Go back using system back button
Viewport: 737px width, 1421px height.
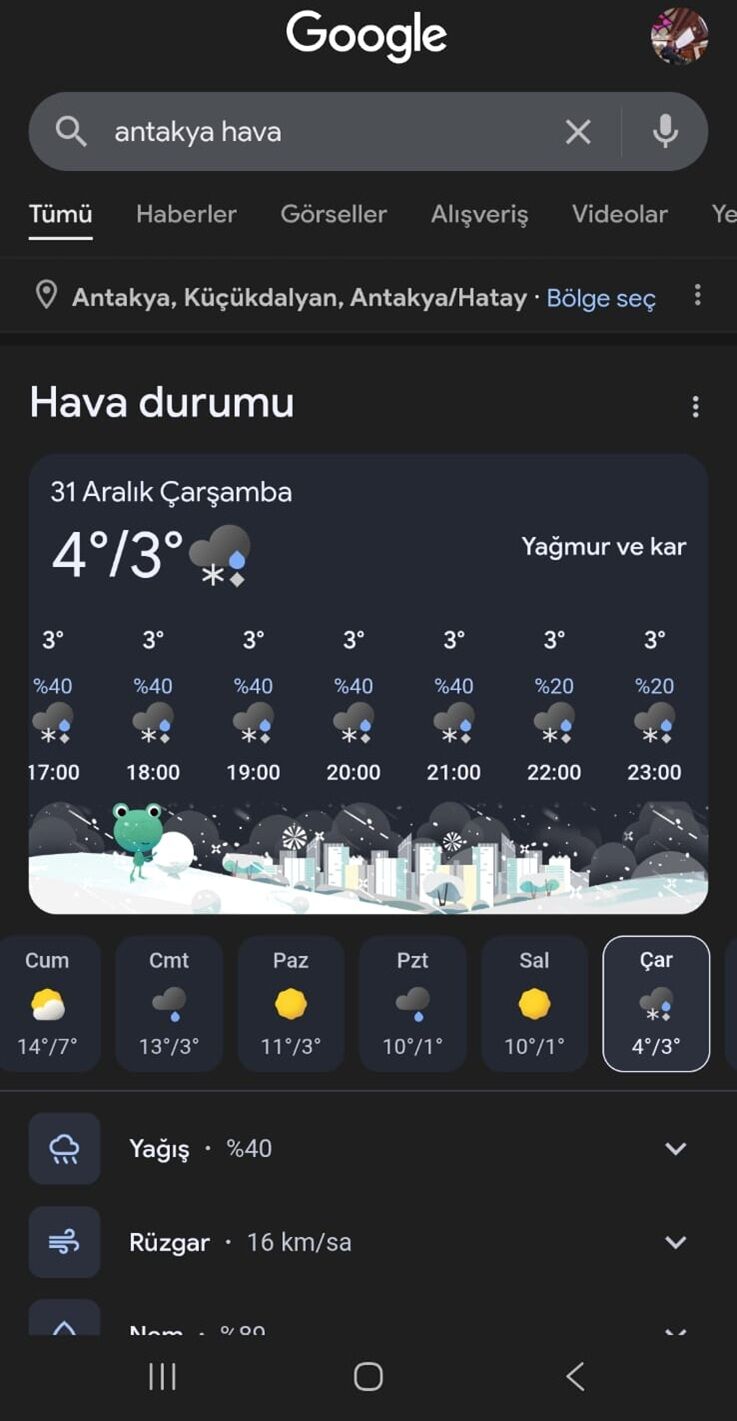point(574,1377)
